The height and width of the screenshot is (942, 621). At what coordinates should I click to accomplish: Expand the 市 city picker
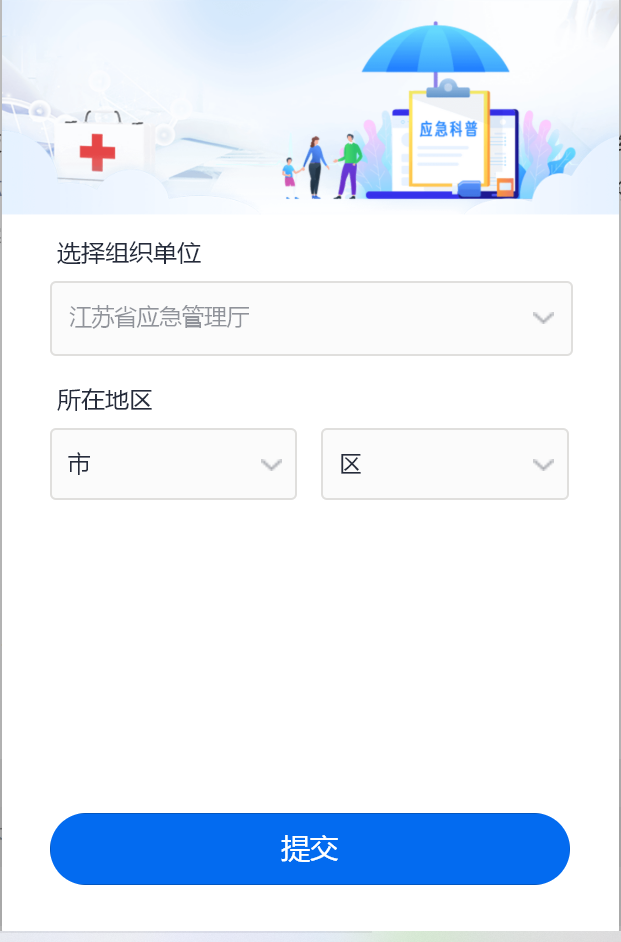point(173,464)
